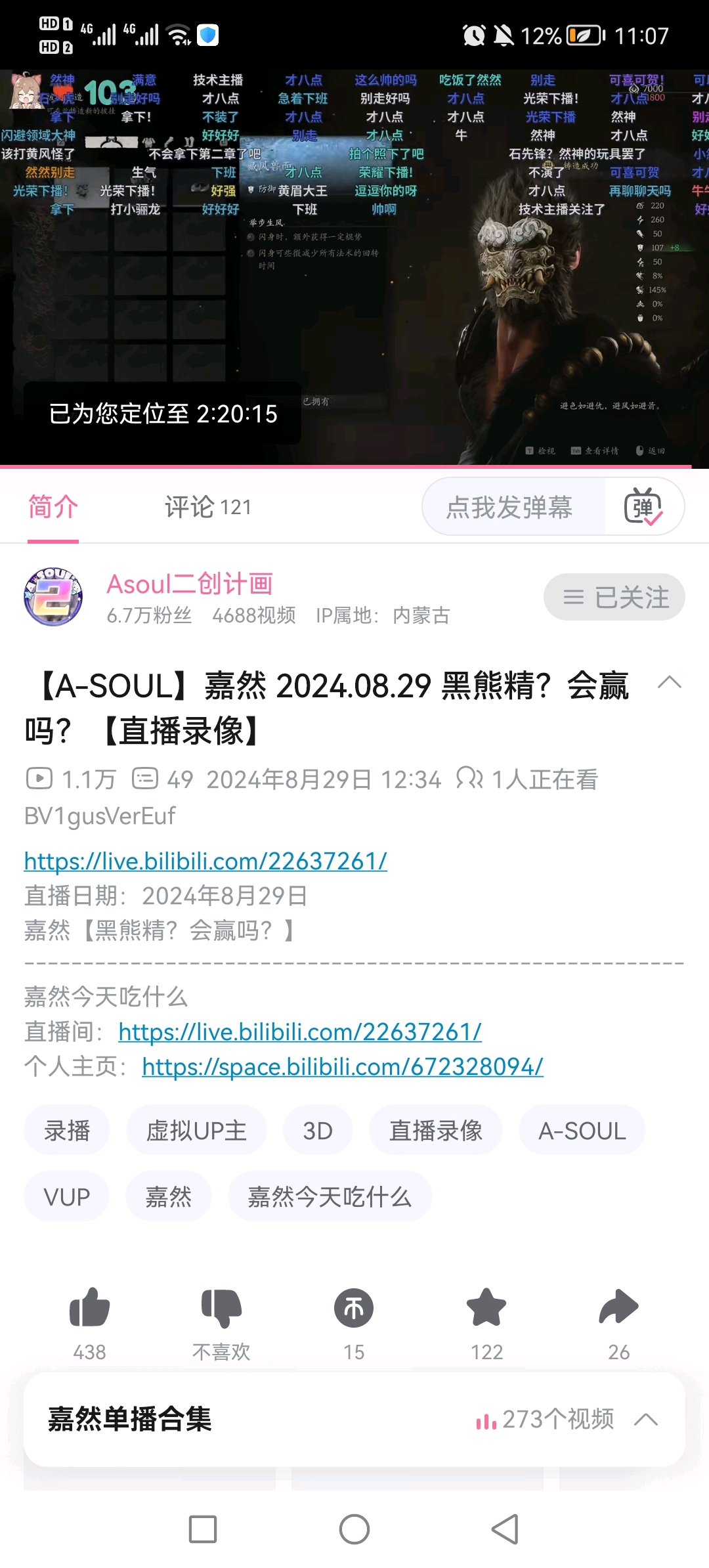
Task: Select the A-SOUL tag chip
Action: pos(582,1131)
